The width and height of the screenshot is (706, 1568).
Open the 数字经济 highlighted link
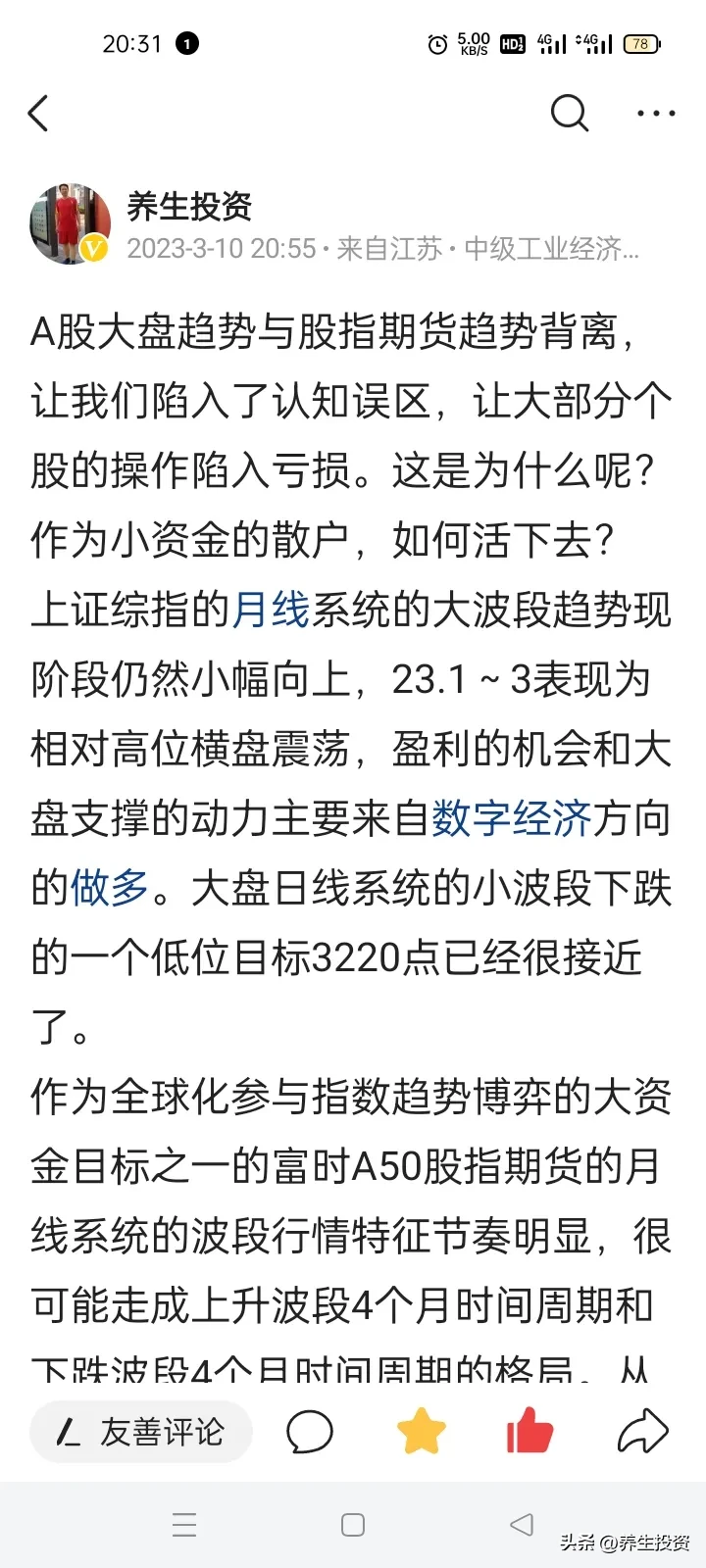pyautogui.click(x=511, y=818)
